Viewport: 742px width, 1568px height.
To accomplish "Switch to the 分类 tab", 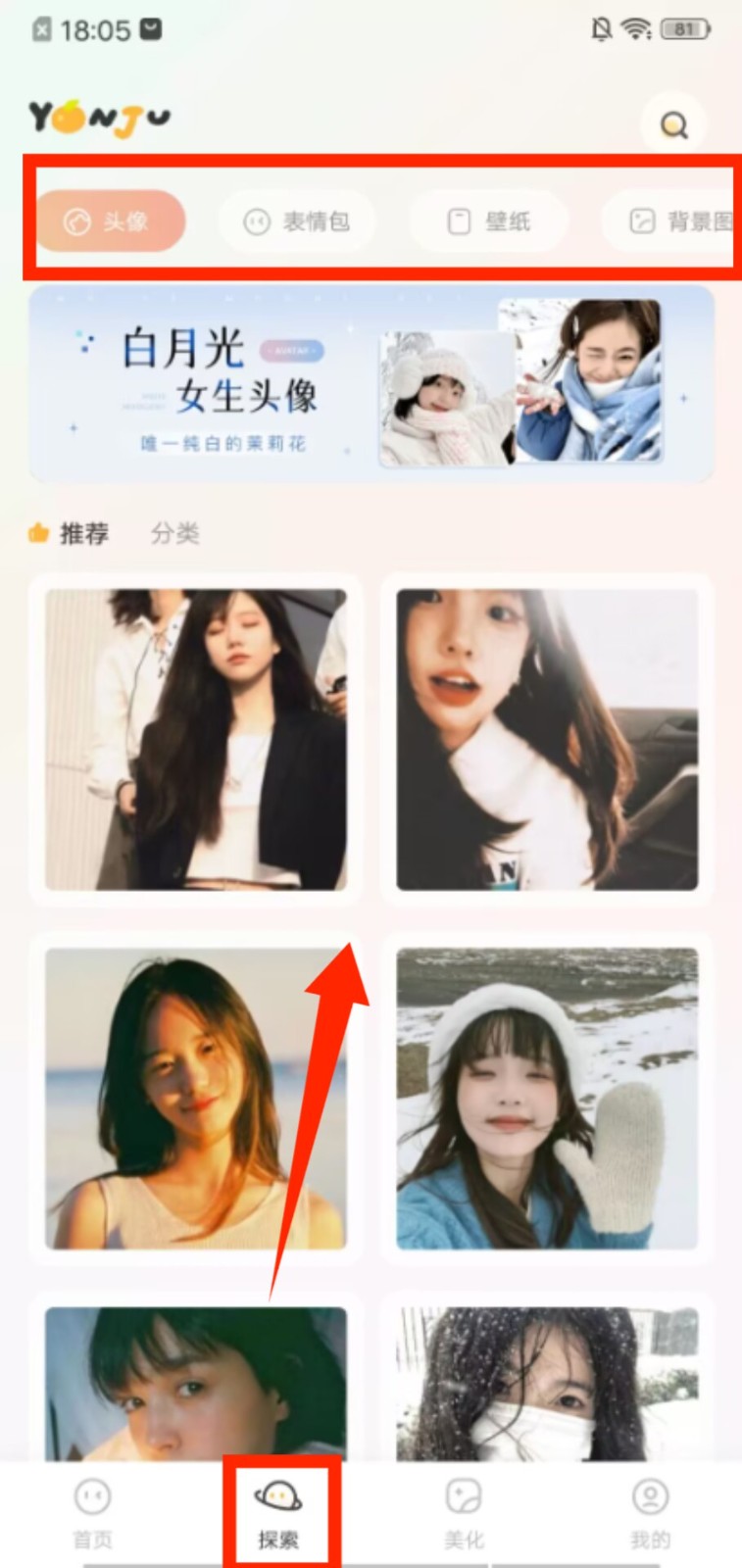I will coord(175,533).
